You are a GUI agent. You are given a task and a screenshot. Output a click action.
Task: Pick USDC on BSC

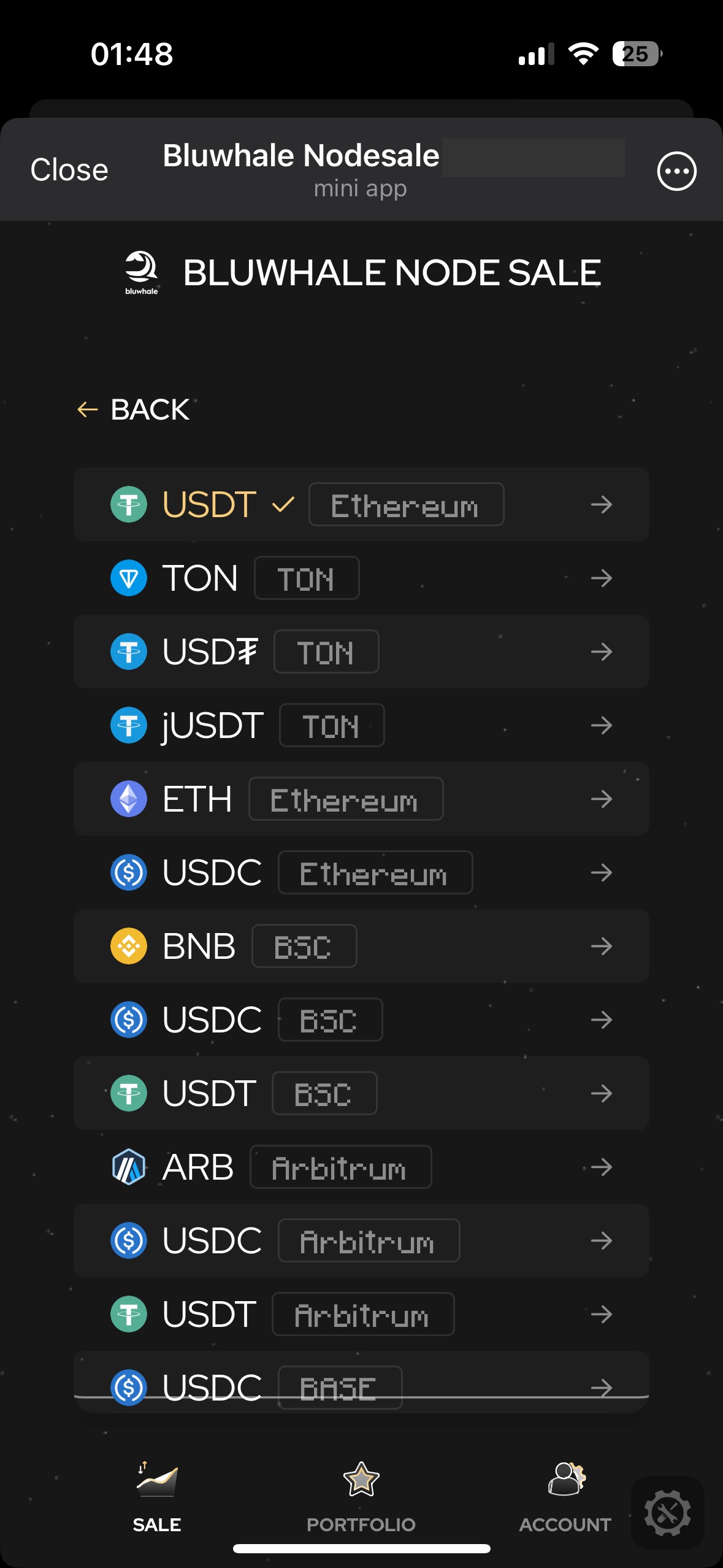coord(361,1020)
